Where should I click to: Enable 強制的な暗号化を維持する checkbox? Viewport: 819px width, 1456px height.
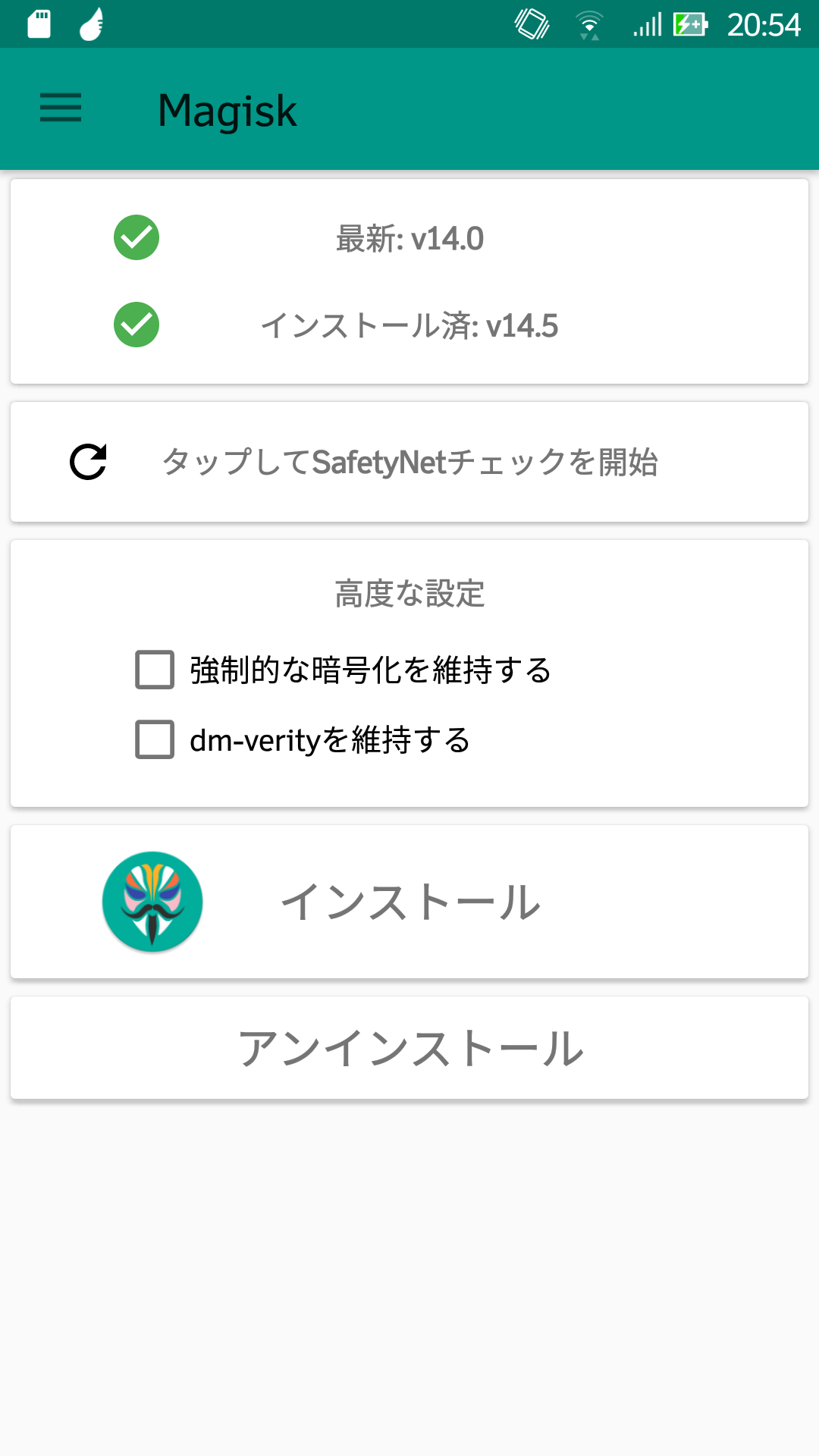click(x=155, y=670)
